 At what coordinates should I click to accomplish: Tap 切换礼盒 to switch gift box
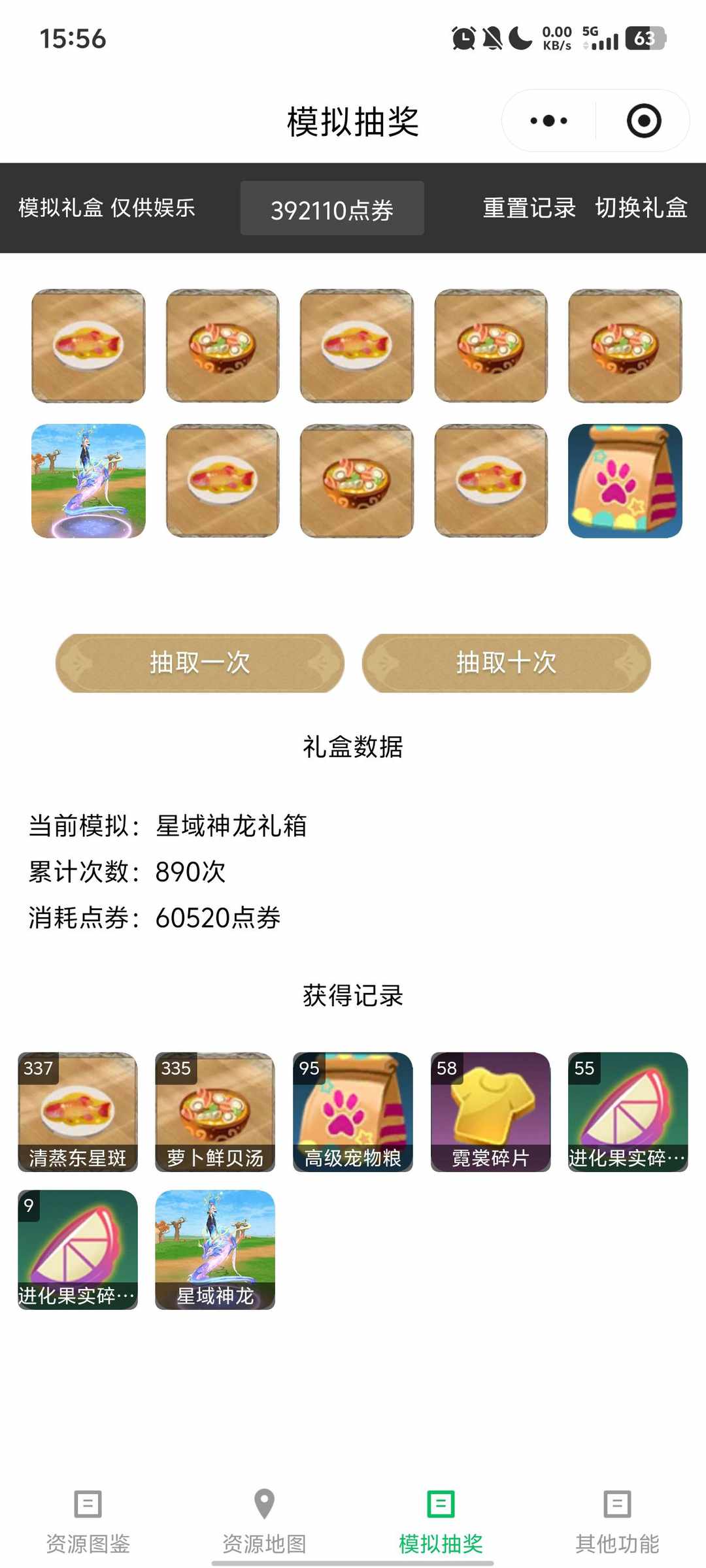click(x=641, y=208)
